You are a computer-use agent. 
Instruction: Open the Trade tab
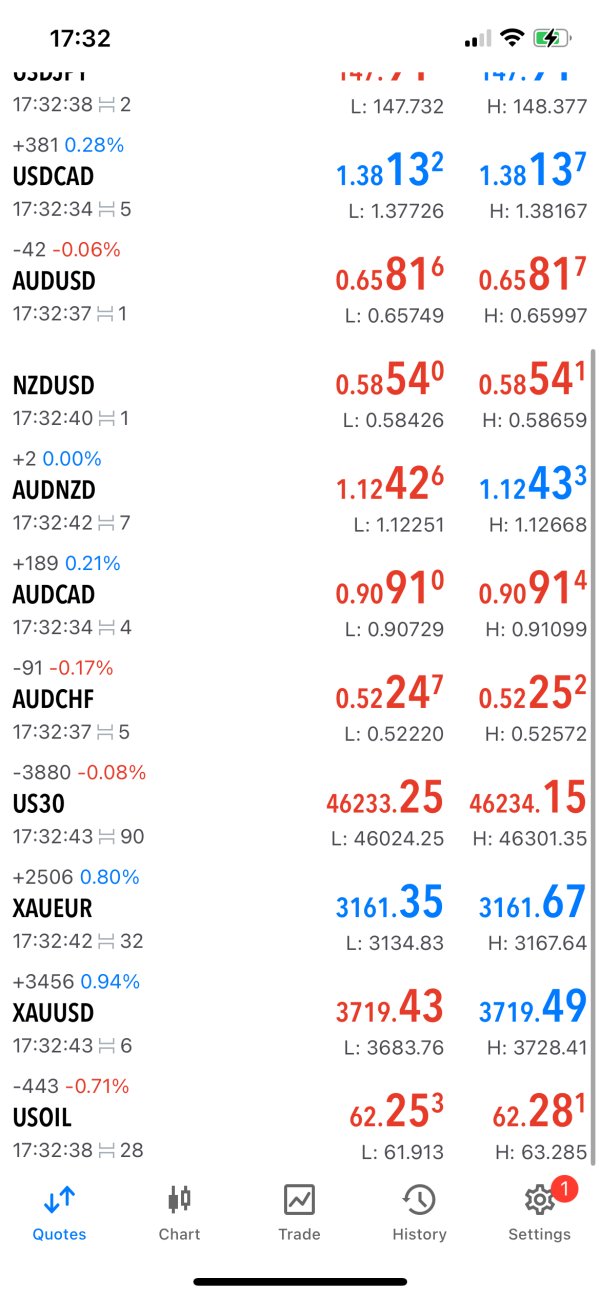(299, 1212)
